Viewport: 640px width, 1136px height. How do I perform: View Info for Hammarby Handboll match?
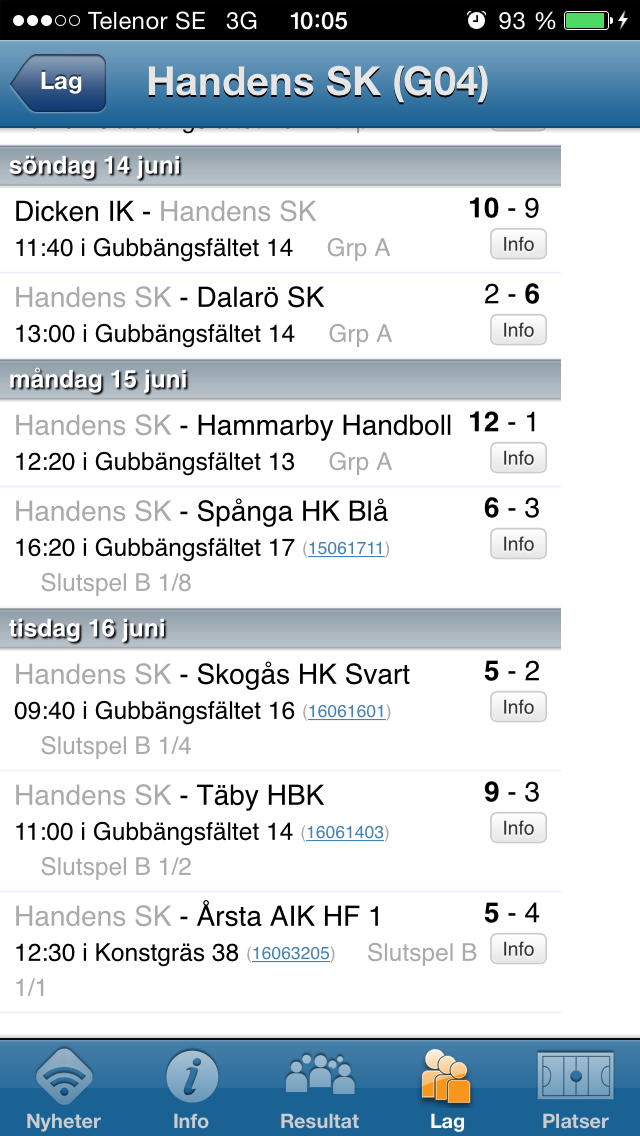[518, 459]
